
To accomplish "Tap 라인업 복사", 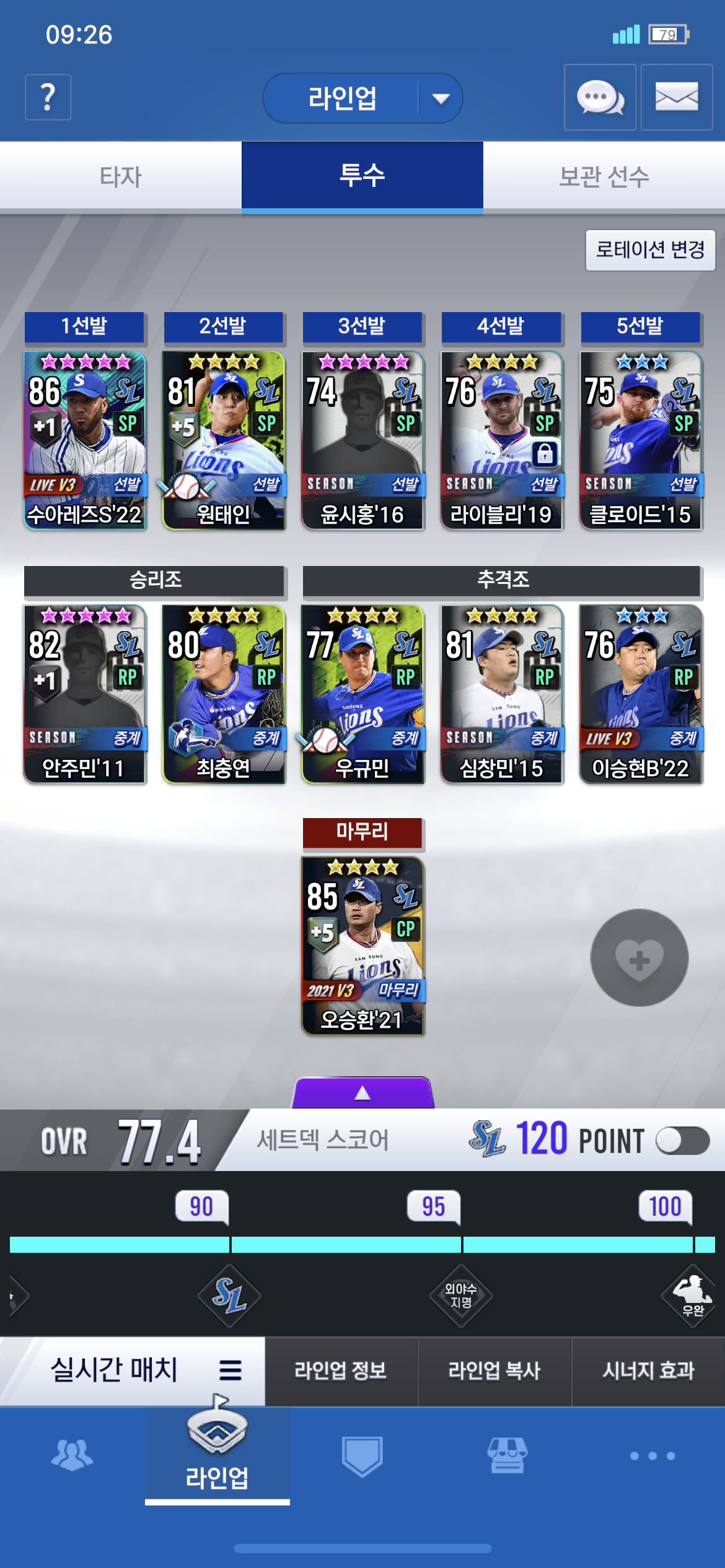I will tap(494, 1370).
